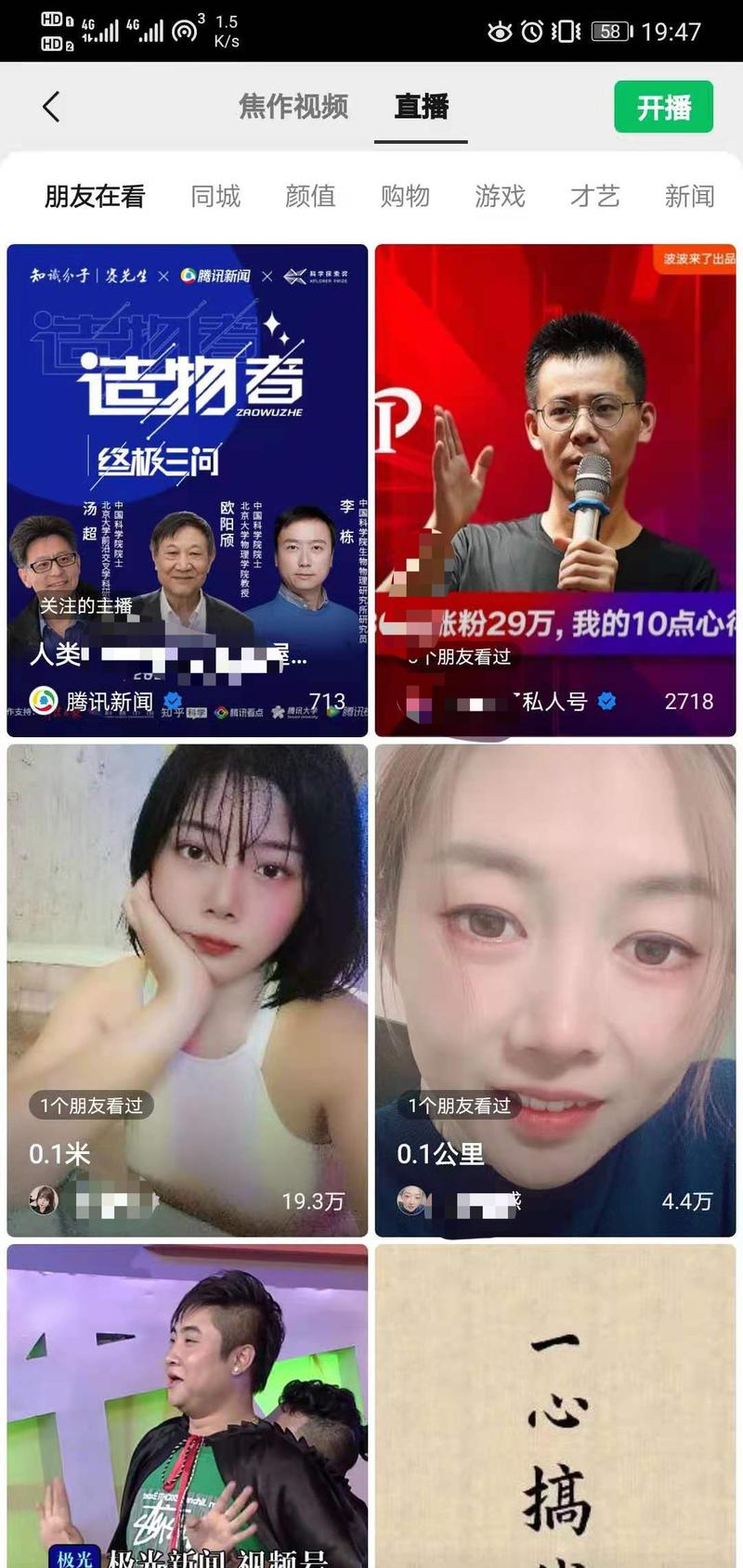The width and height of the screenshot is (743, 1568).
Task: Tap the alarm clock icon in the status bar
Action: [531, 31]
